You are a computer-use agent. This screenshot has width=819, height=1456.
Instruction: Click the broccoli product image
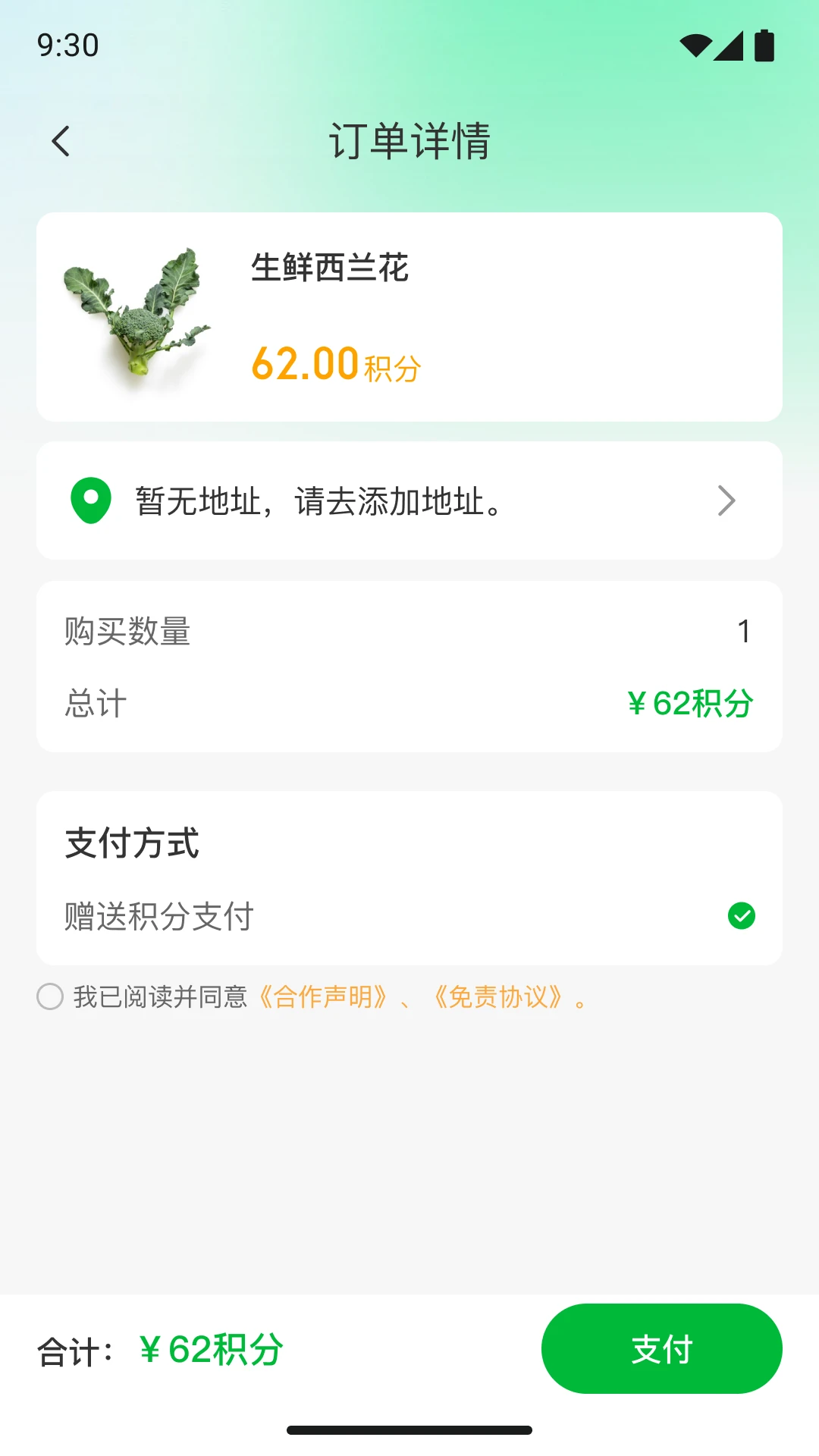(x=136, y=318)
